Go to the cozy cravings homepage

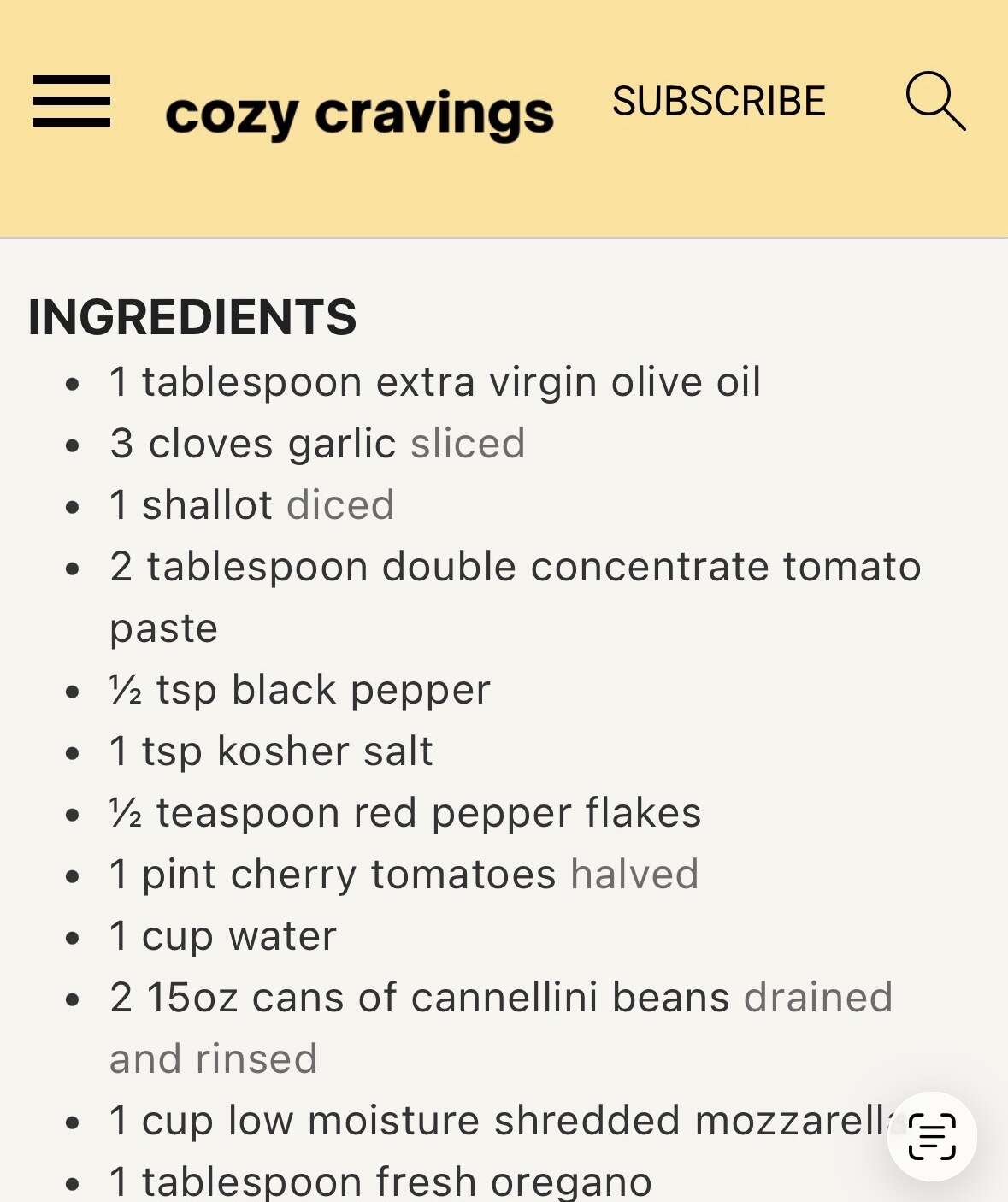pos(359,113)
